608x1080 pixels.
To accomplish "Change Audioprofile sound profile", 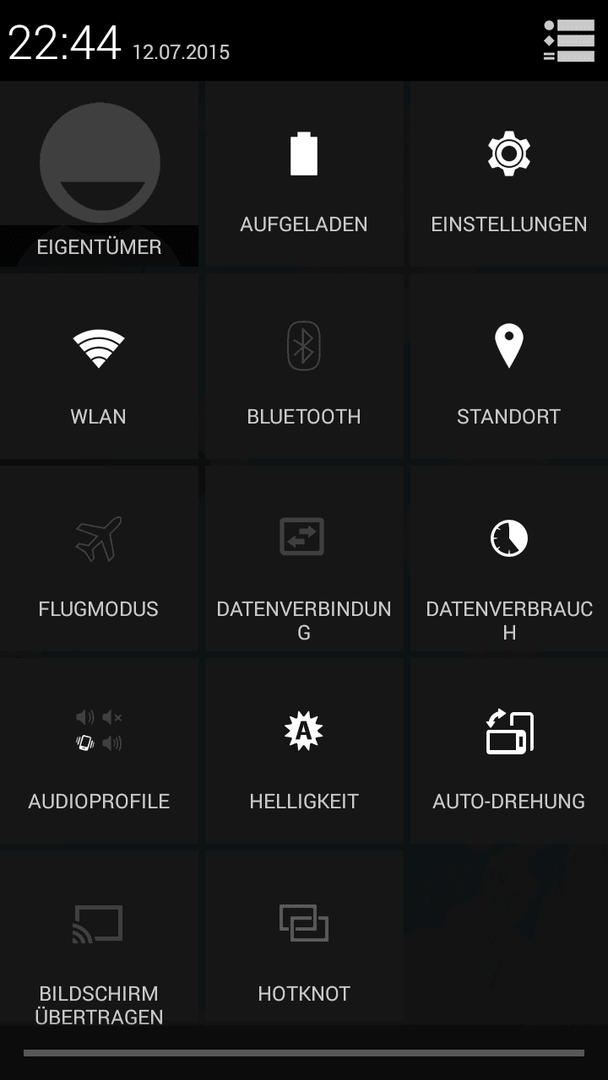I will (99, 751).
